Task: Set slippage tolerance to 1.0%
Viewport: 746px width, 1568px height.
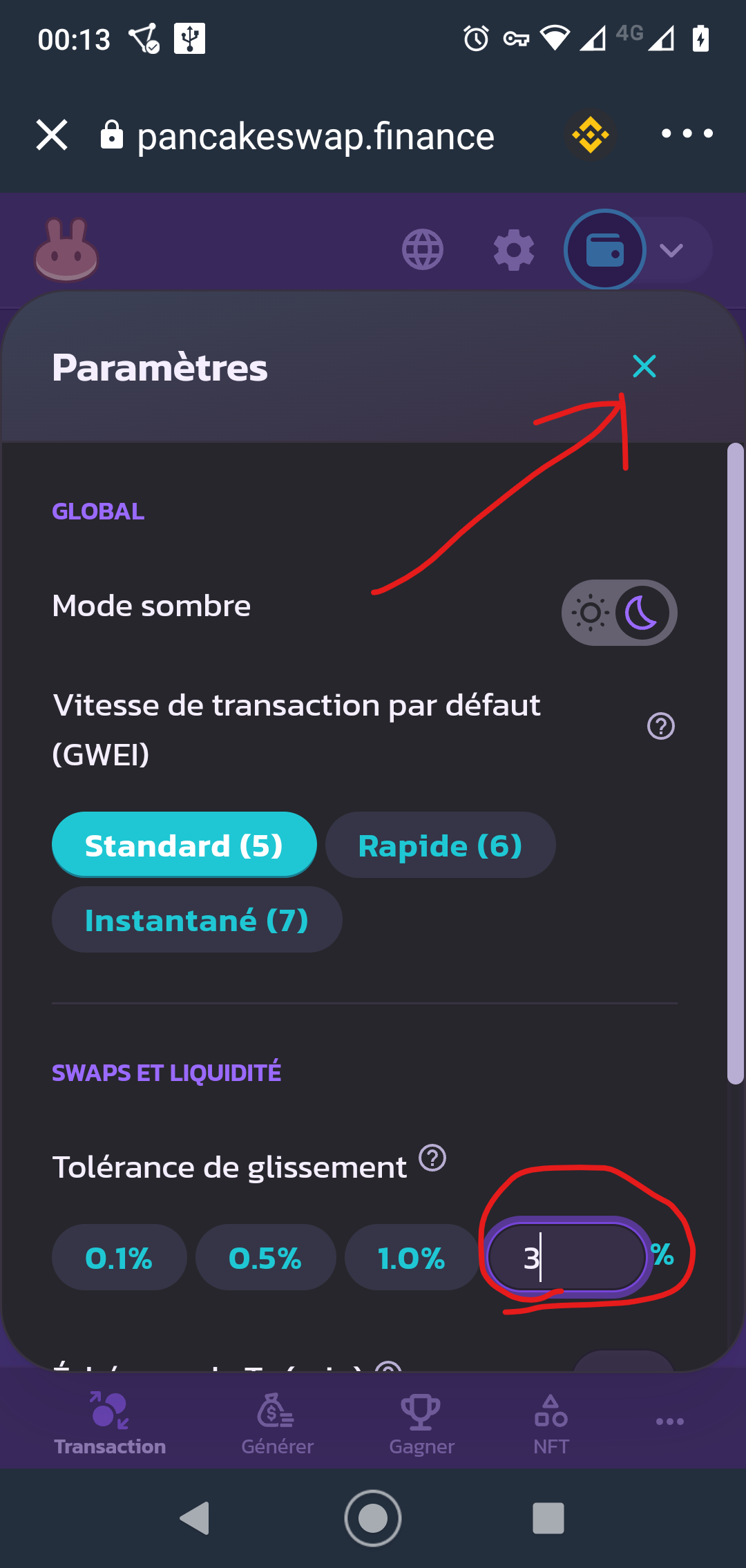Action: click(411, 1257)
